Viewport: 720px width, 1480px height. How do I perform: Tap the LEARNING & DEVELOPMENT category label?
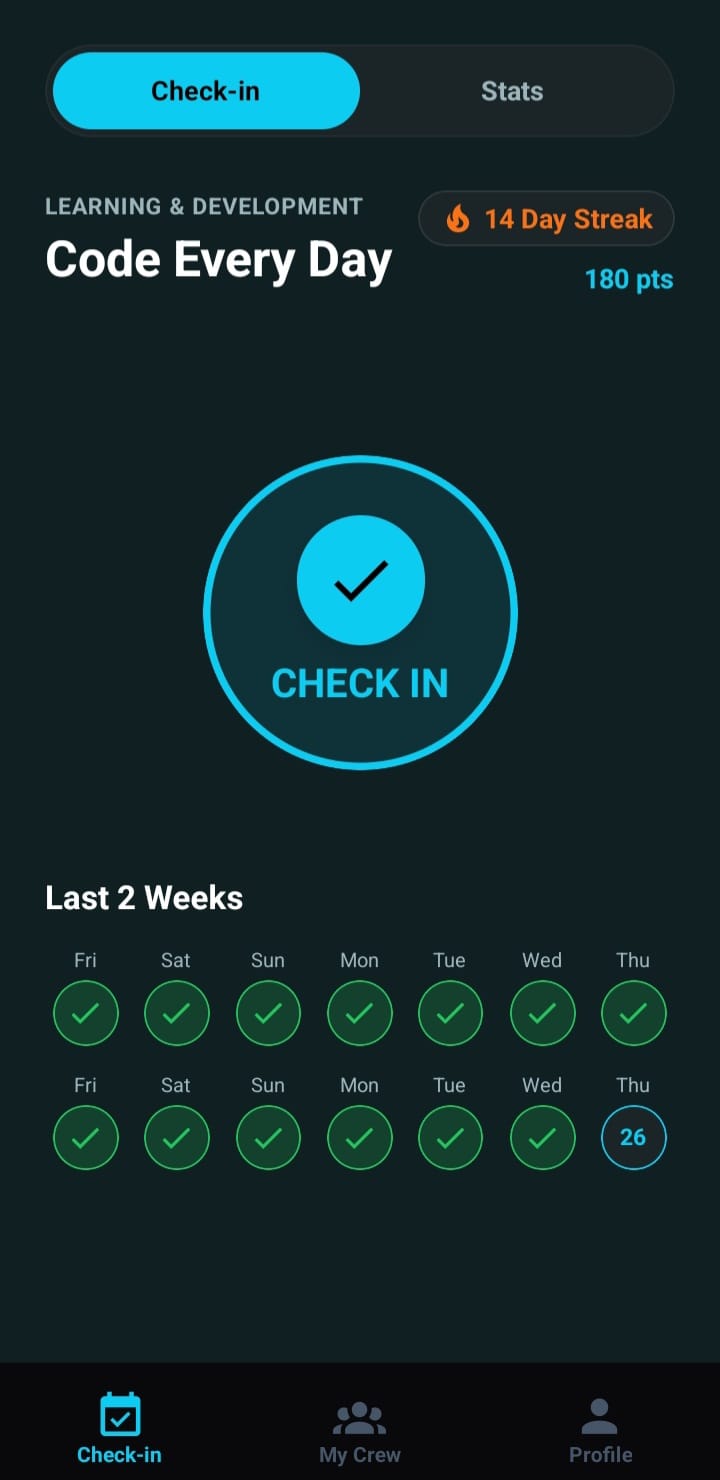203,206
